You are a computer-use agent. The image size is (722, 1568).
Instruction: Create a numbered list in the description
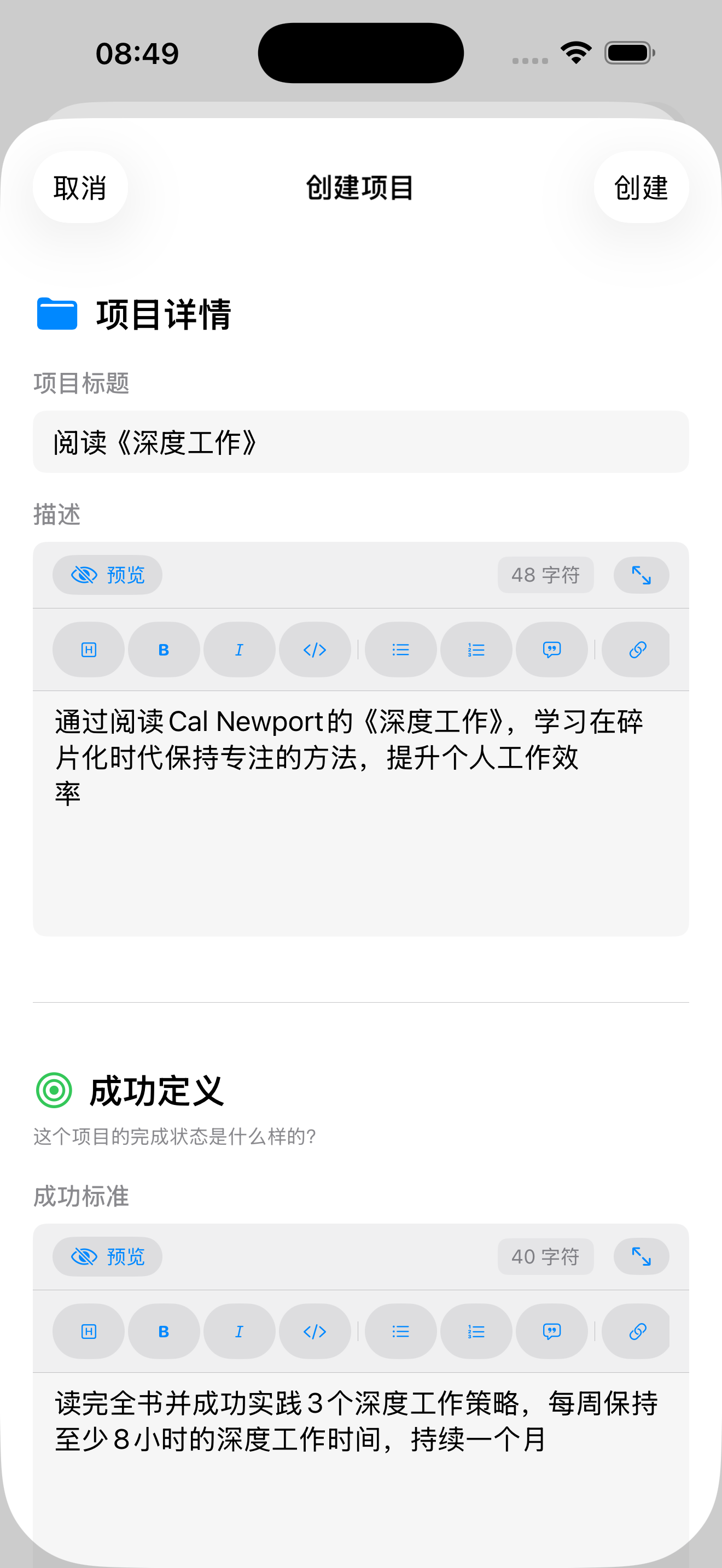coord(475,650)
